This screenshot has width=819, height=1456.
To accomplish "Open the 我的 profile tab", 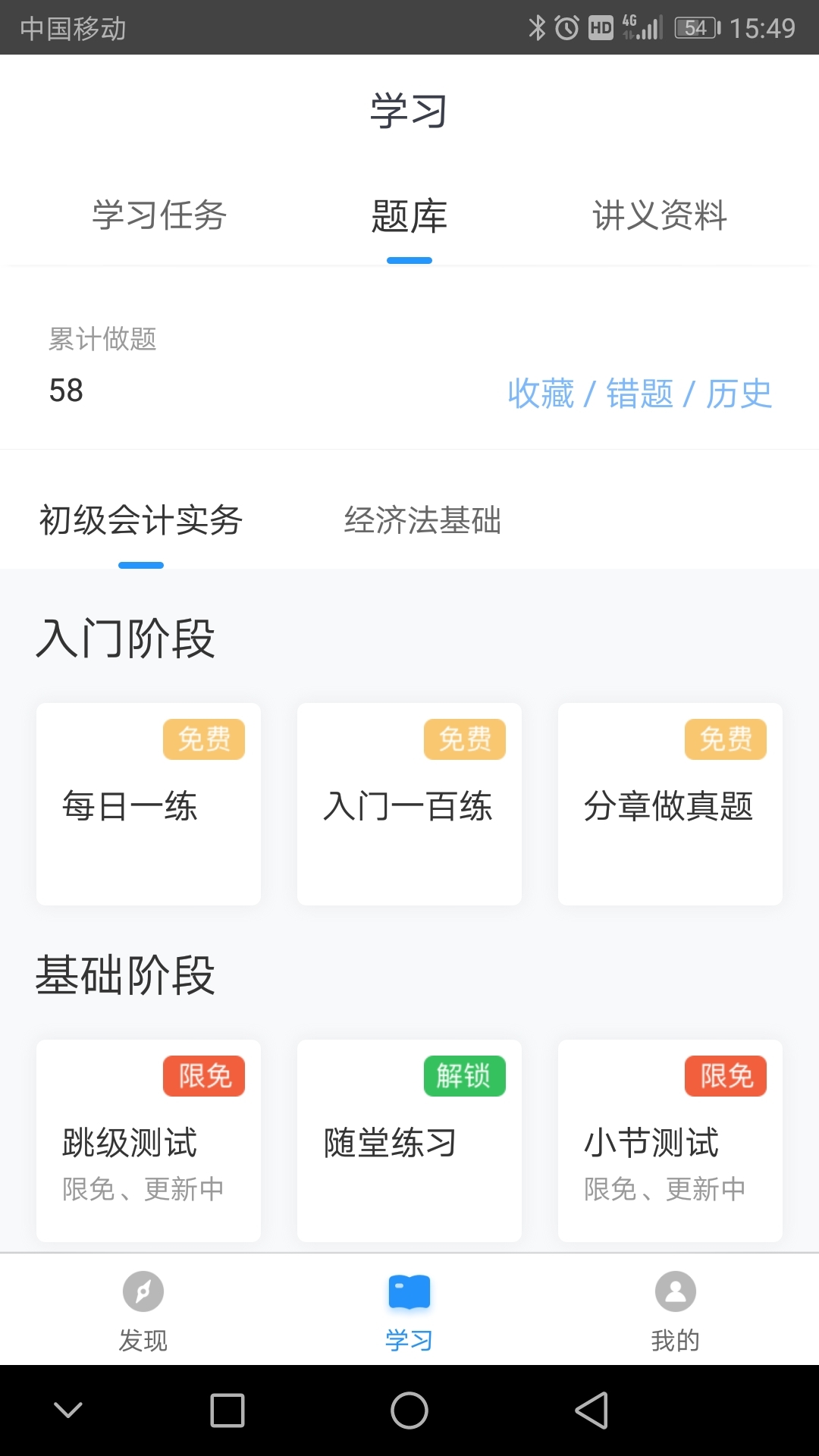I will [675, 1311].
